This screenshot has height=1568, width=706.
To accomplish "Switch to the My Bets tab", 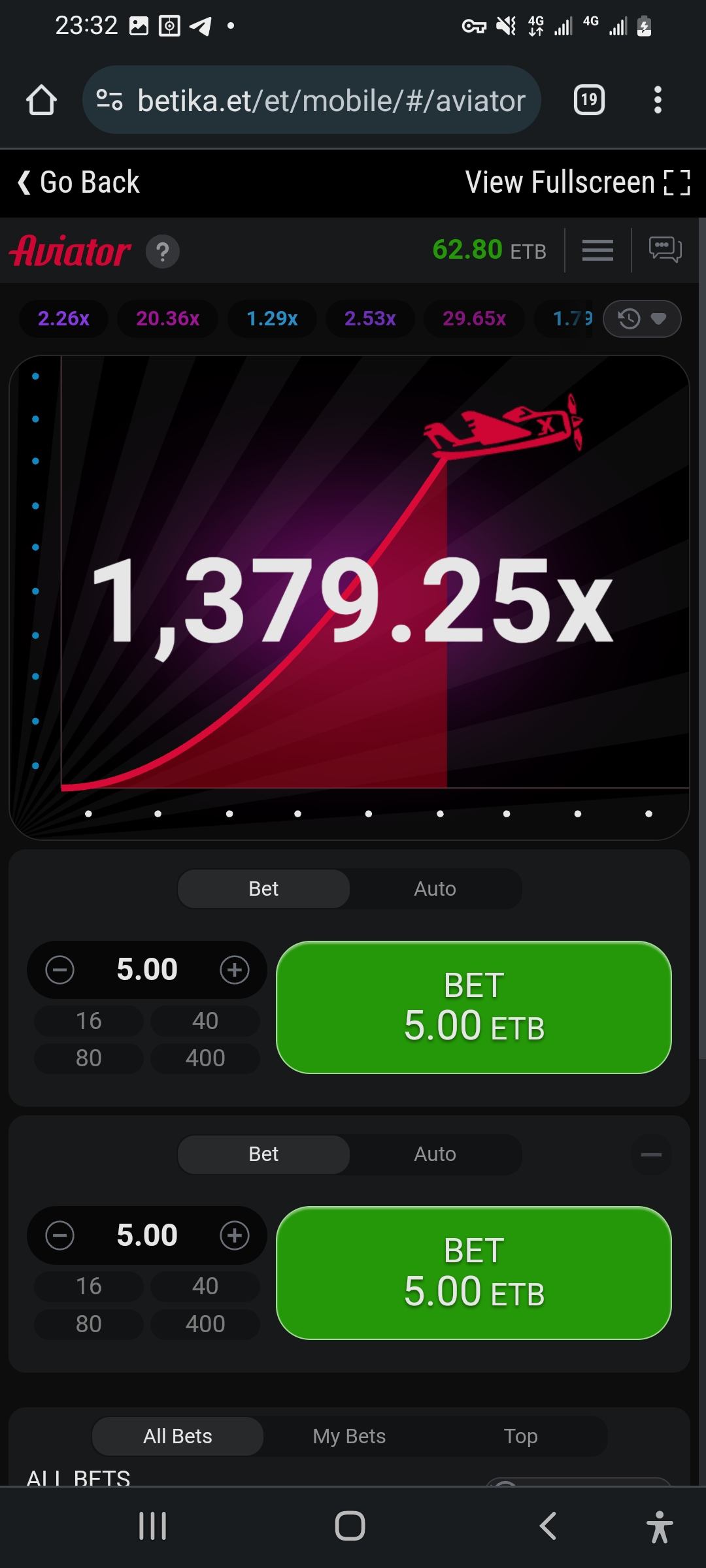I will pos(349,1436).
